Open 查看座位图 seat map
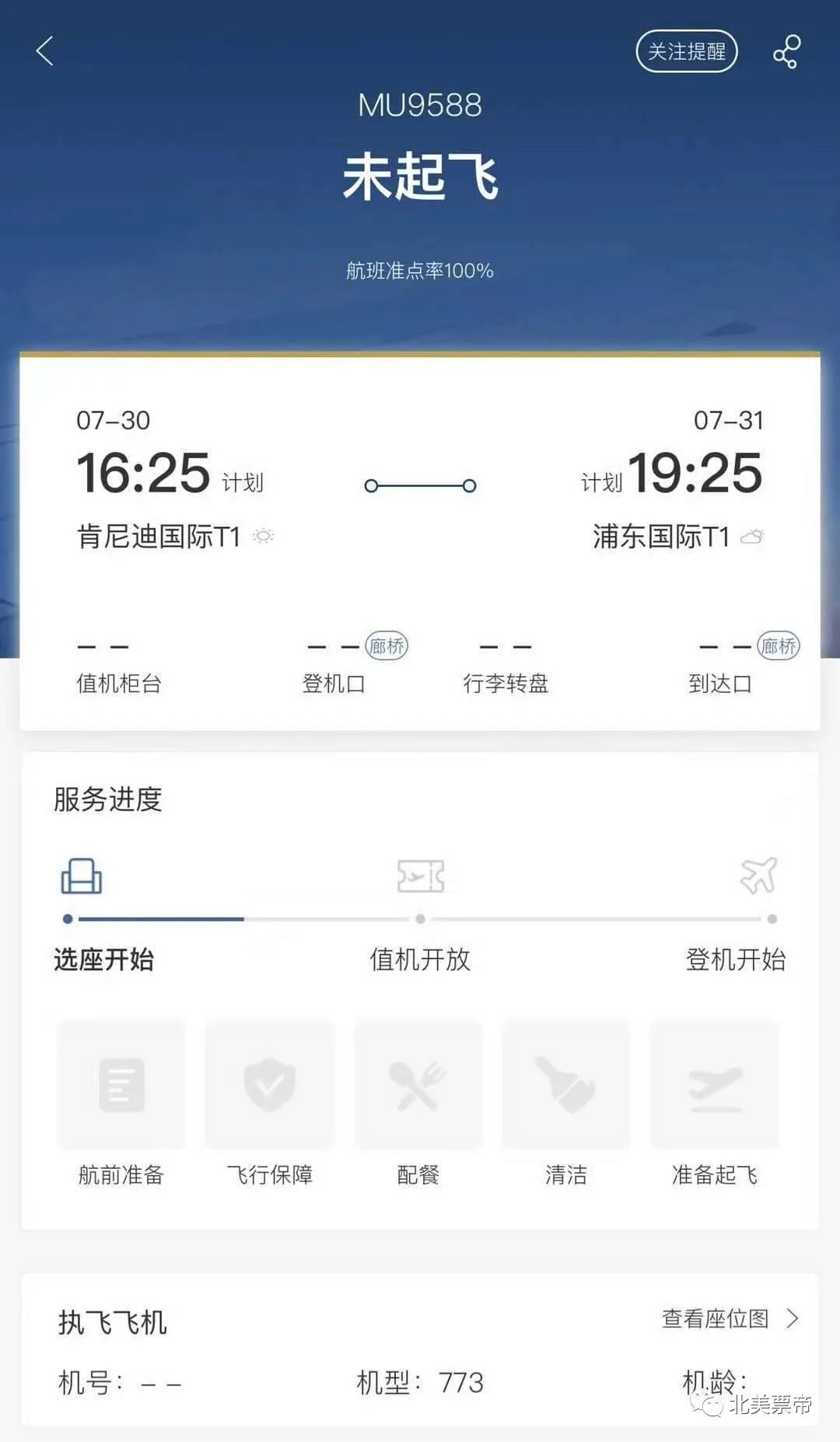This screenshot has width=840, height=1442. coord(730,1318)
